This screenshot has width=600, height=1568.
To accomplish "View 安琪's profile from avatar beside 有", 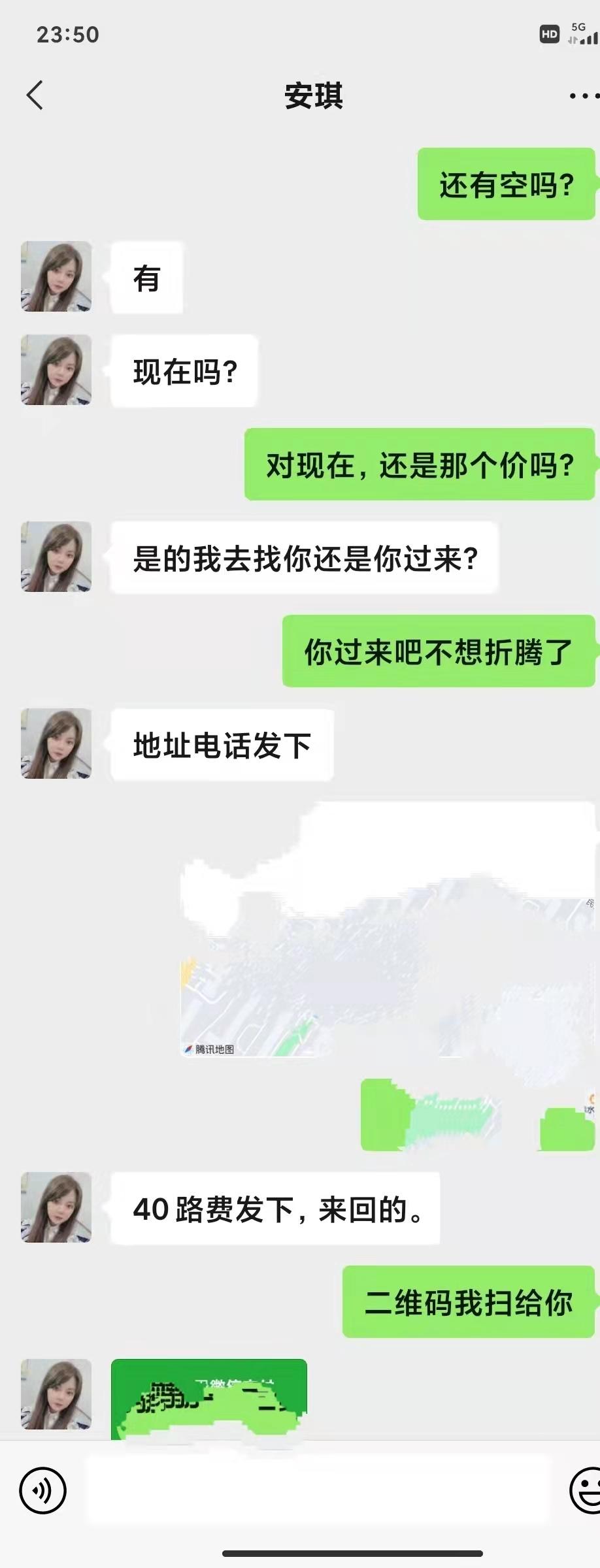I will point(56,276).
